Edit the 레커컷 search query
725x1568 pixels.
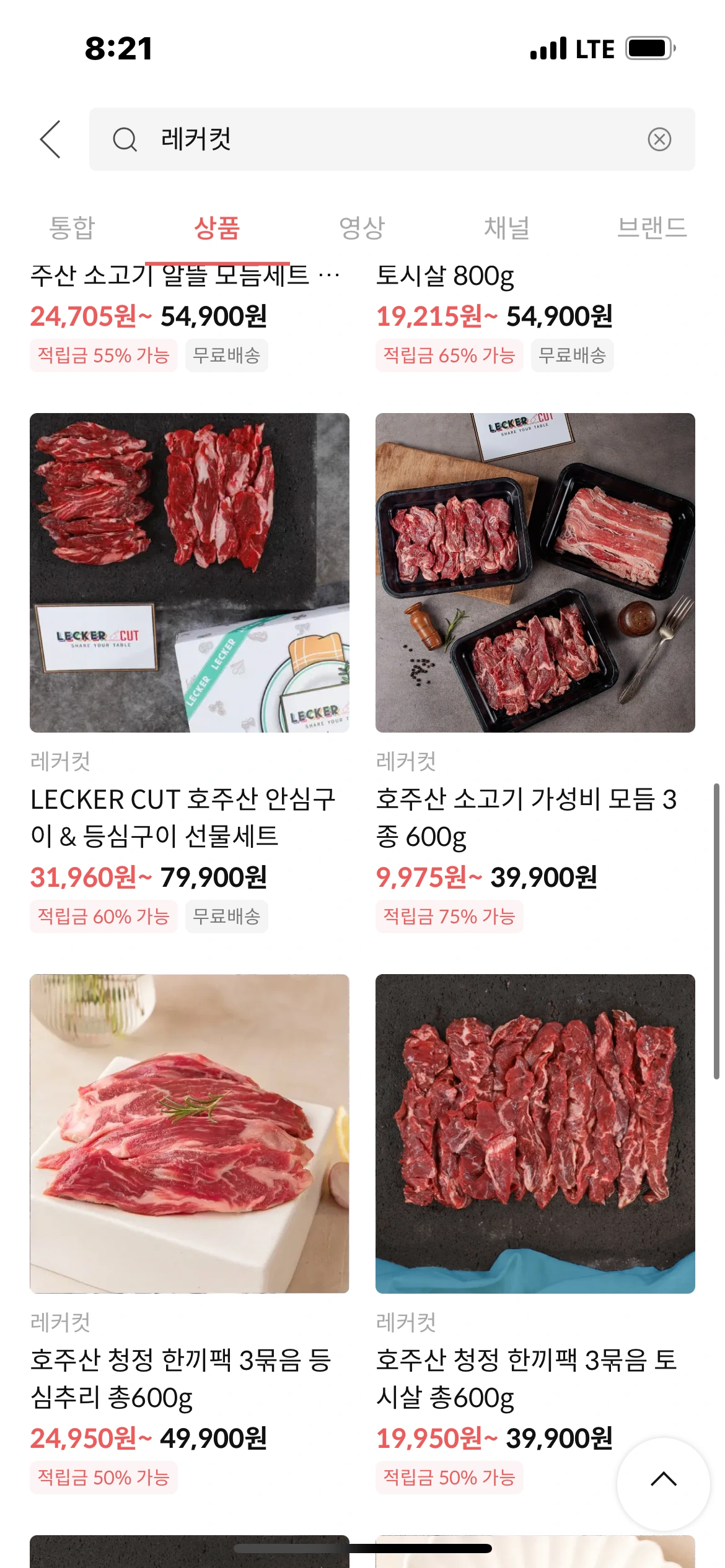372,139
